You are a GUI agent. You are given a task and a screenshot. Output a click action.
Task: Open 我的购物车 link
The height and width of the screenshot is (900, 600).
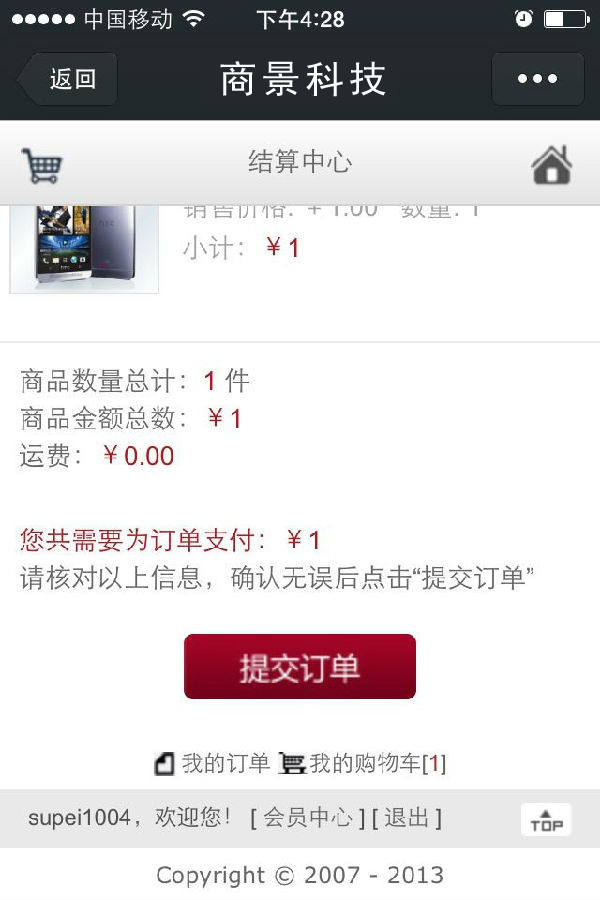(x=363, y=764)
